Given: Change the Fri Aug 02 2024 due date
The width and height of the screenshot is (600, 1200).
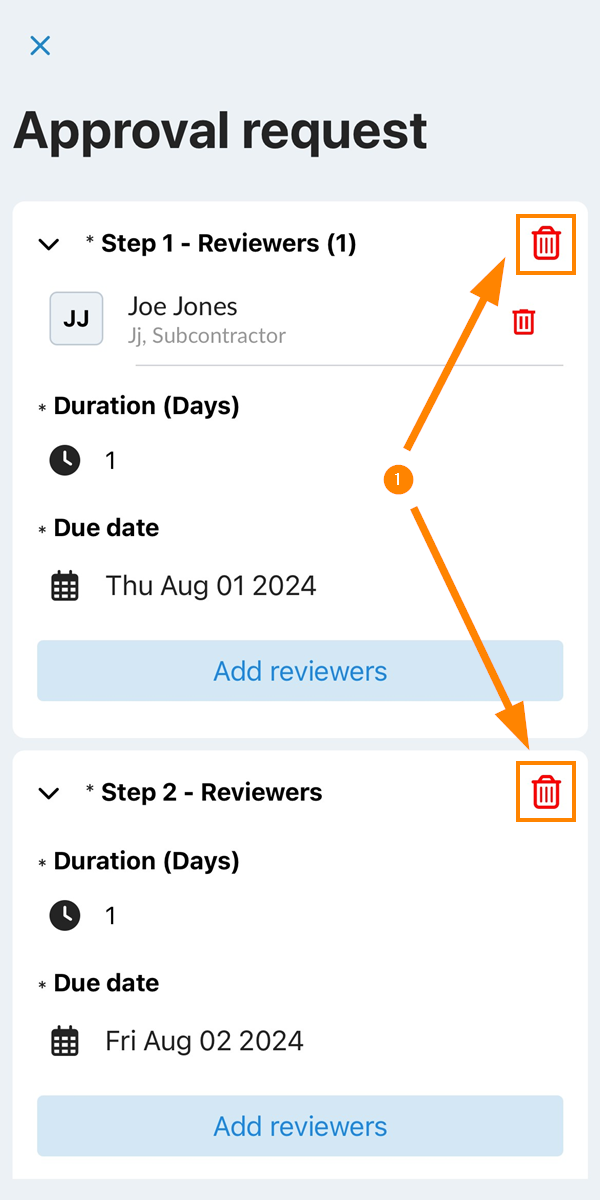Looking at the screenshot, I should 204,1041.
